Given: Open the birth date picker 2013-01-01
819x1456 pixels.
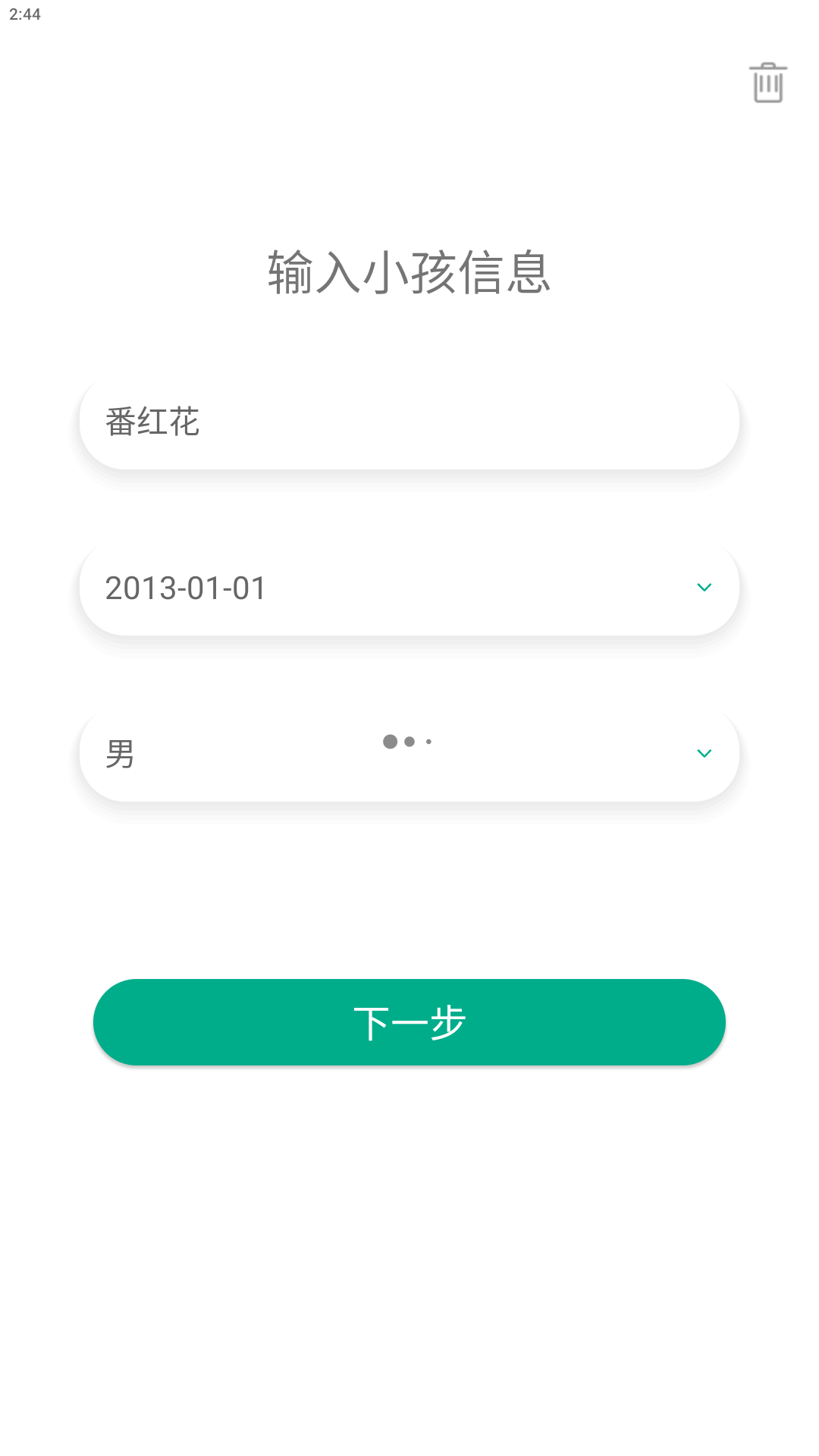Looking at the screenshot, I should 409,588.
